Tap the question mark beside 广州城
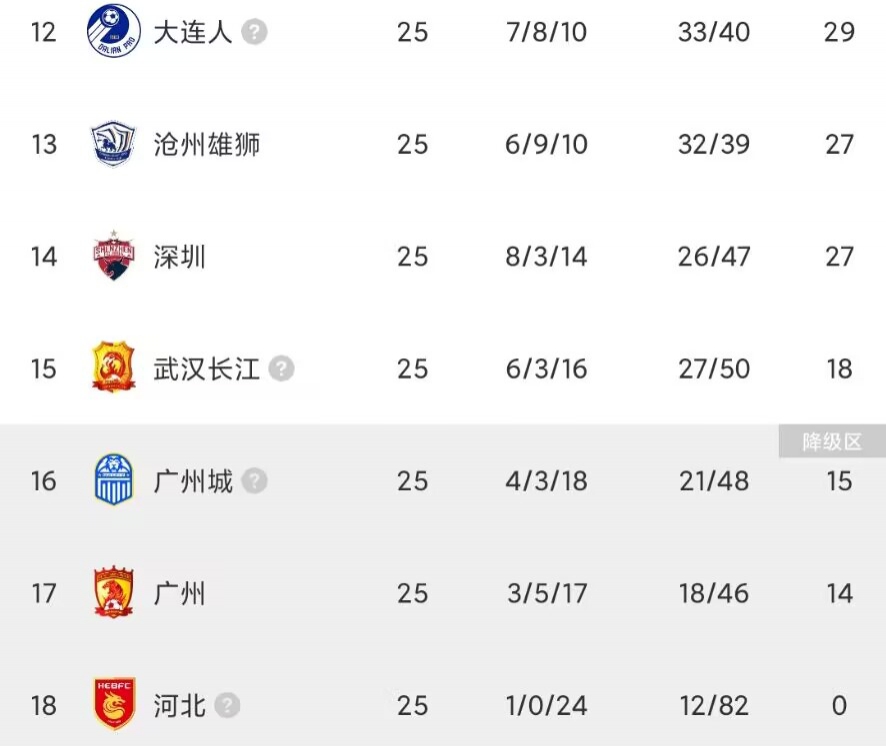The height and width of the screenshot is (746, 886). 255,481
